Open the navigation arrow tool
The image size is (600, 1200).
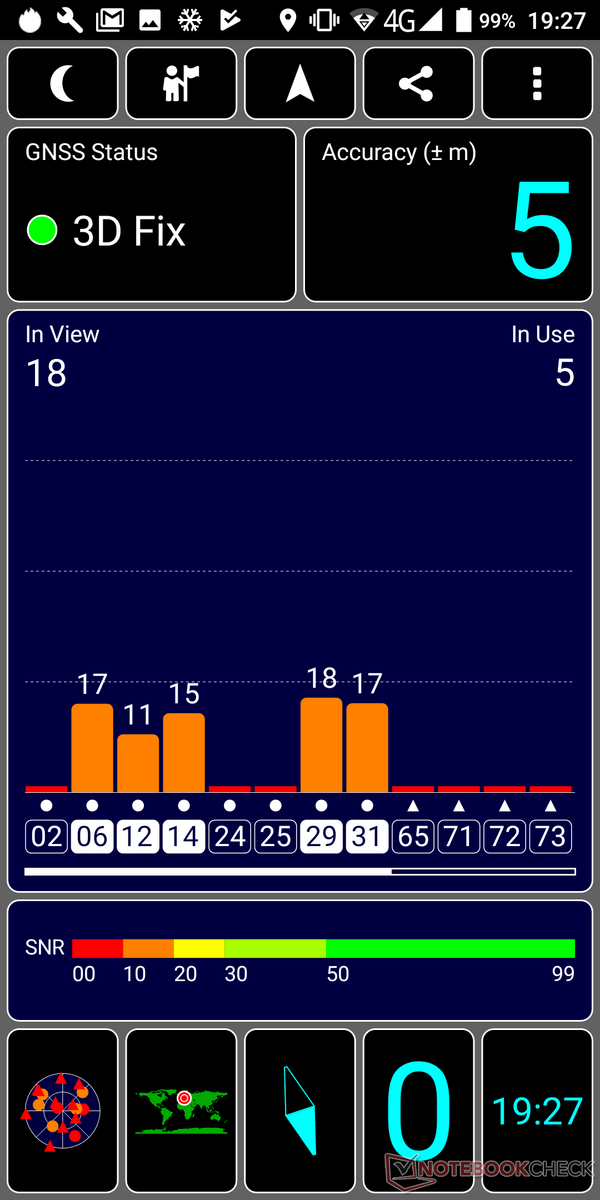coord(300,84)
